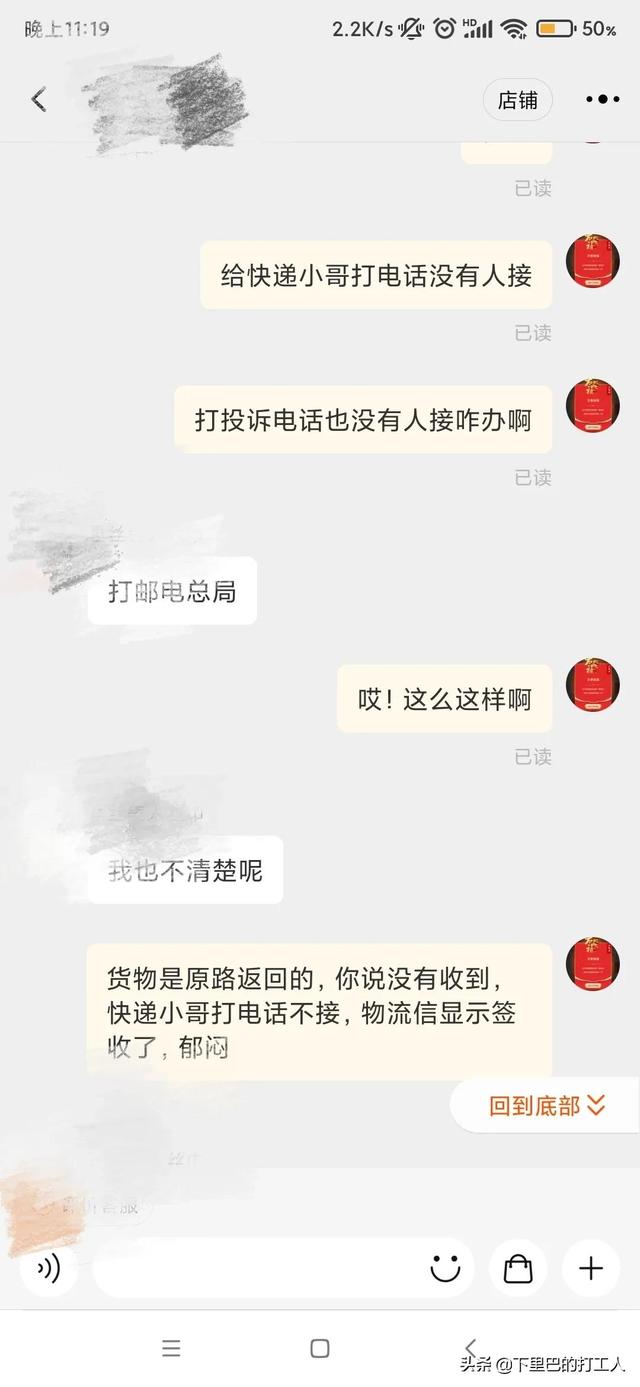Open the emoji picker
This screenshot has height=1387, width=640.
click(445, 1268)
